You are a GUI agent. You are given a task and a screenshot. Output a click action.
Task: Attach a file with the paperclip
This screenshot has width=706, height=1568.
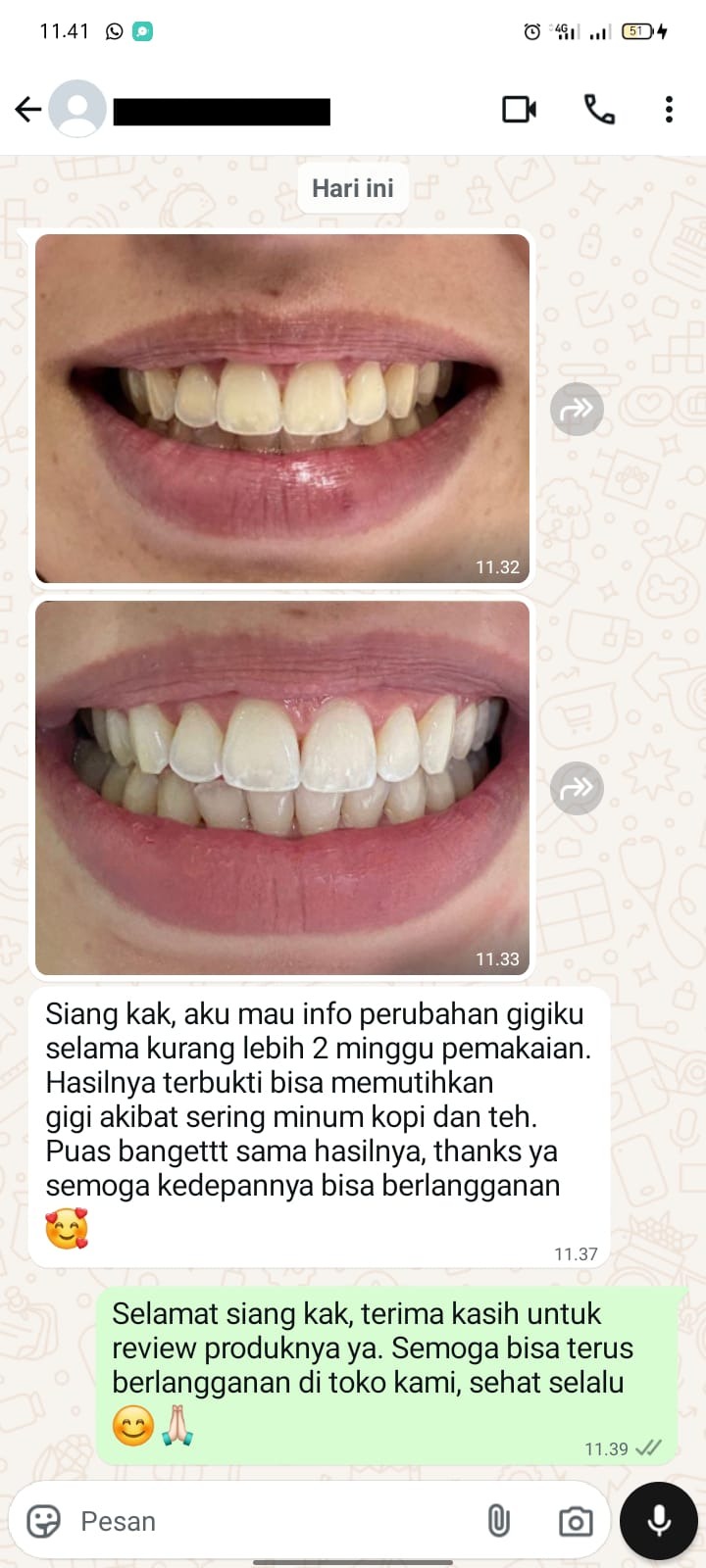click(x=498, y=1521)
